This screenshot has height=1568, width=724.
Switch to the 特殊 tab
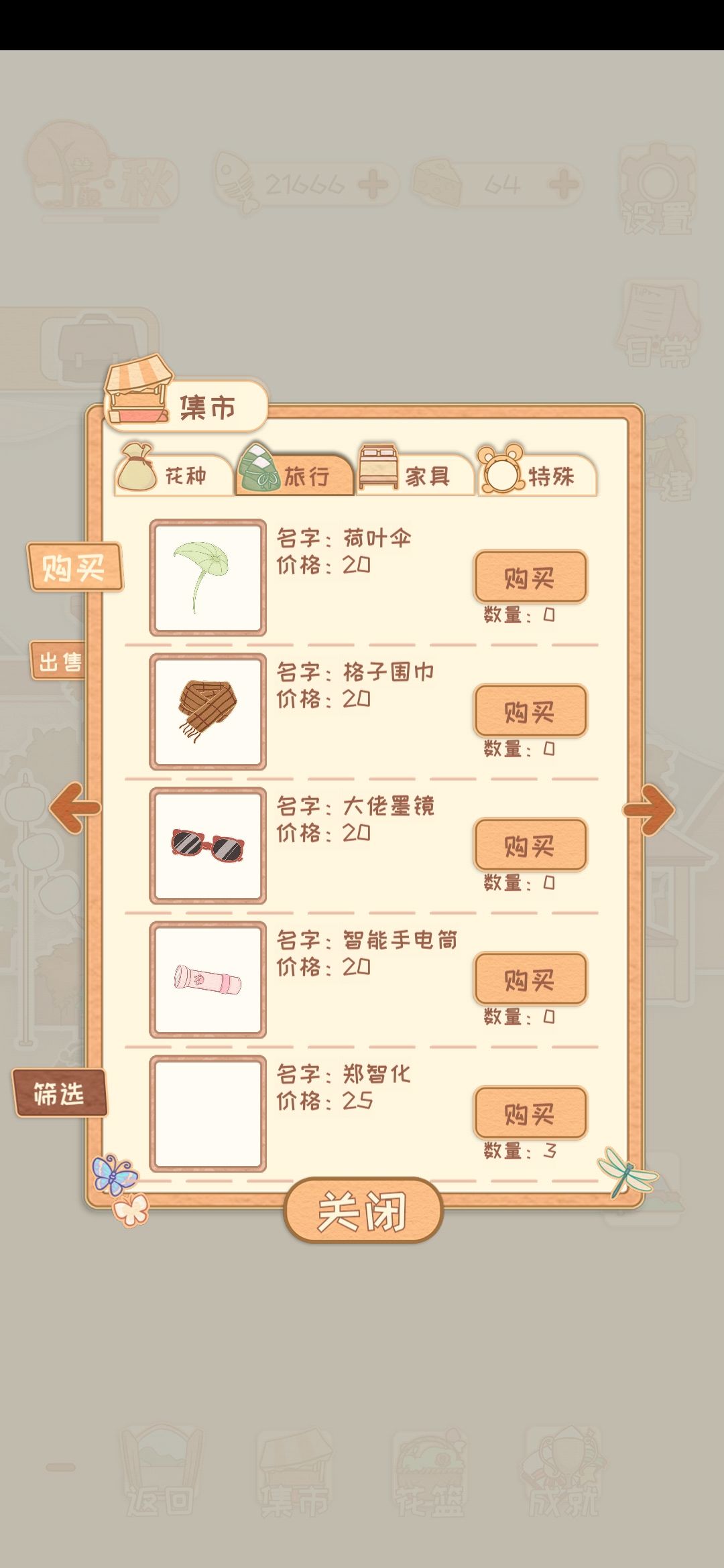coord(538,471)
